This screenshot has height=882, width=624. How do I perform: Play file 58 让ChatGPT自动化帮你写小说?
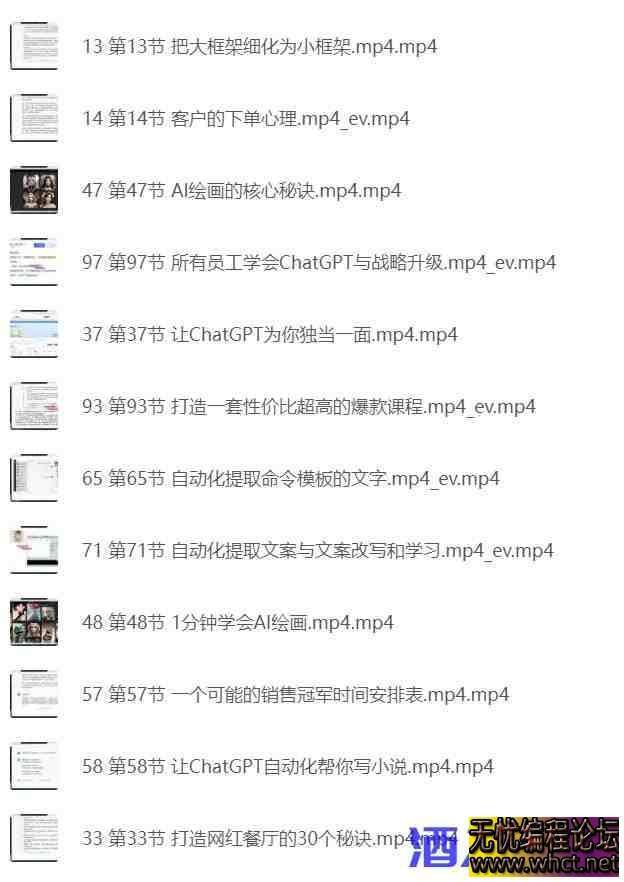(288, 766)
